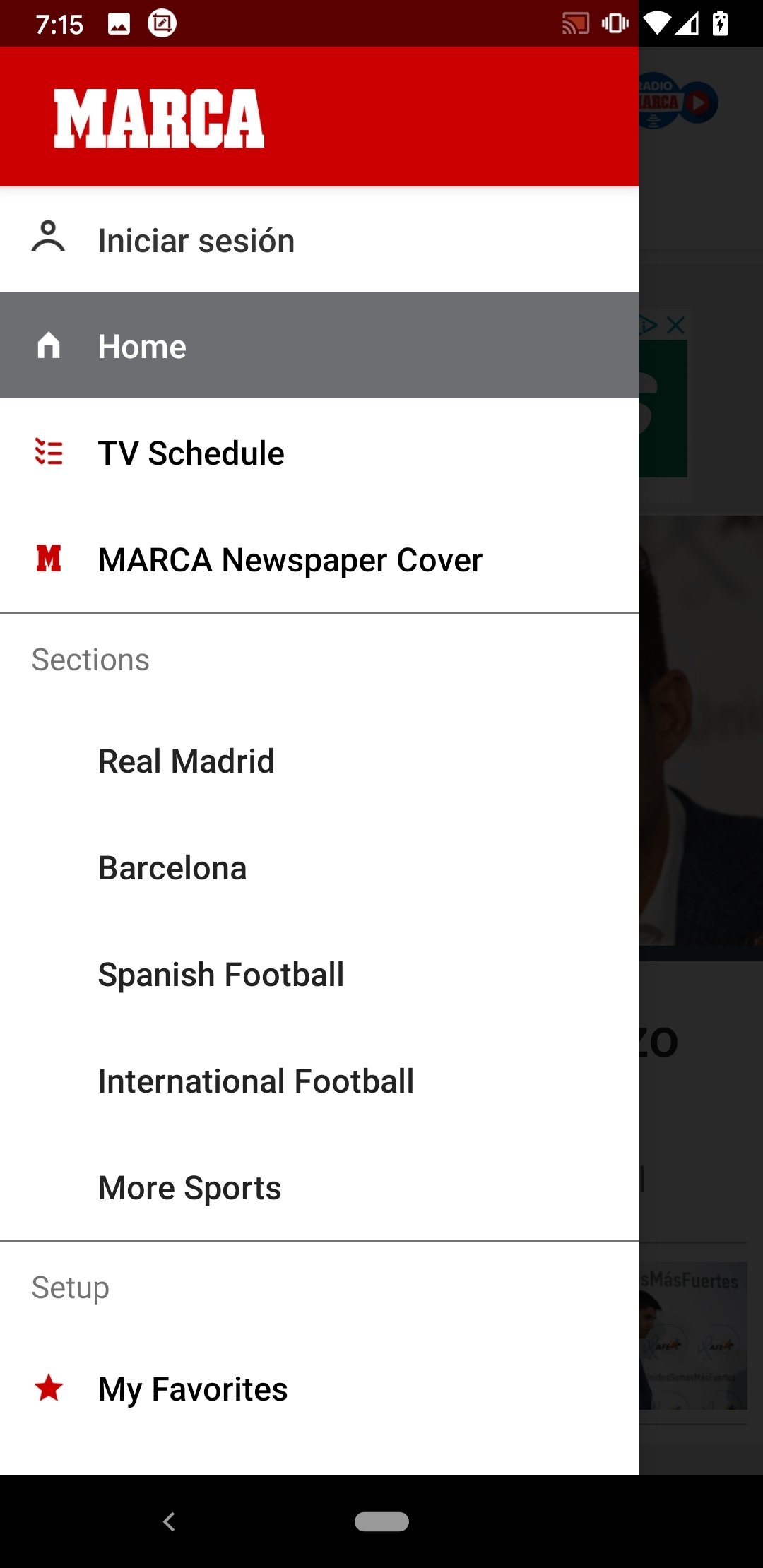Viewport: 763px width, 1568px height.
Task: Tap the home pill in the navigation bar
Action: [x=381, y=1521]
